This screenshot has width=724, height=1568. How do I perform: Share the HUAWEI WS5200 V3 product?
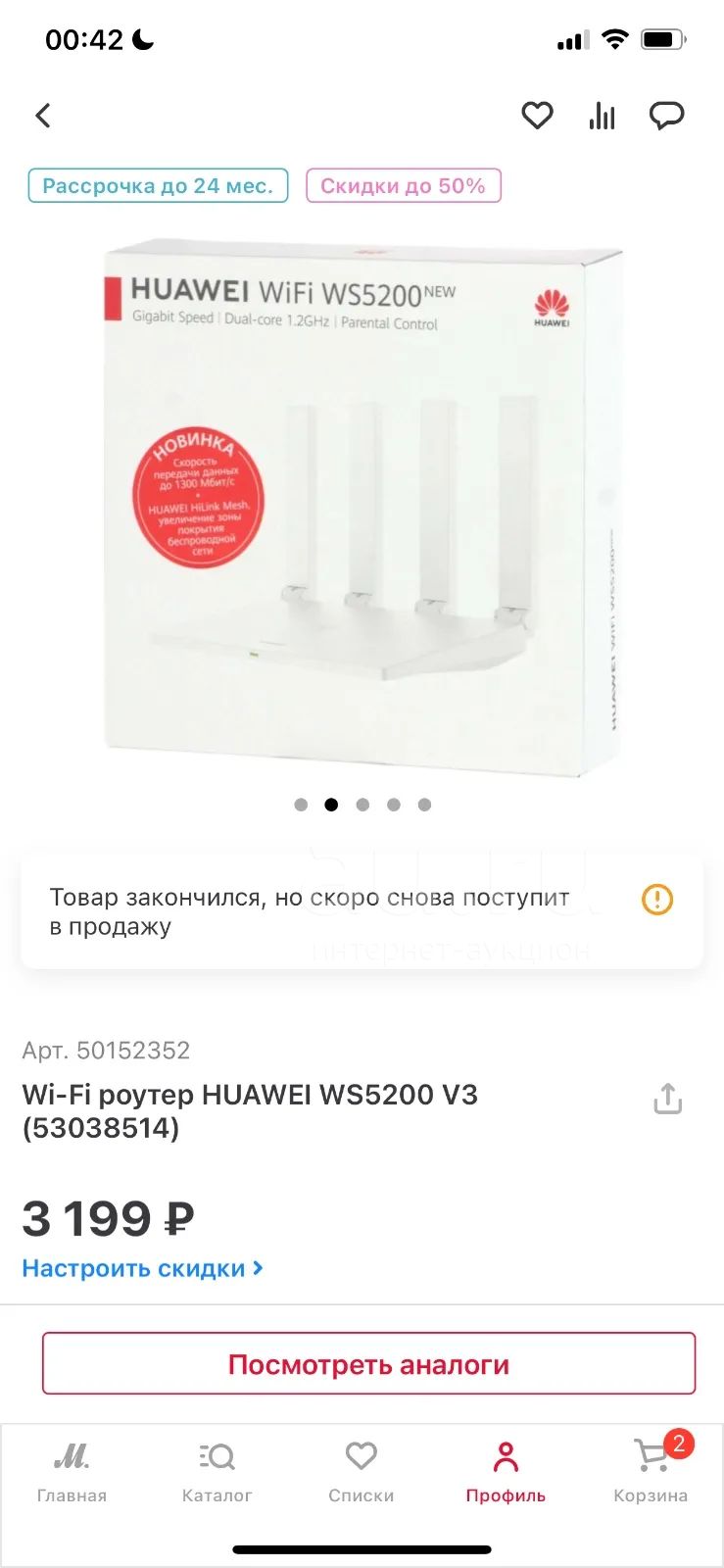click(668, 1099)
